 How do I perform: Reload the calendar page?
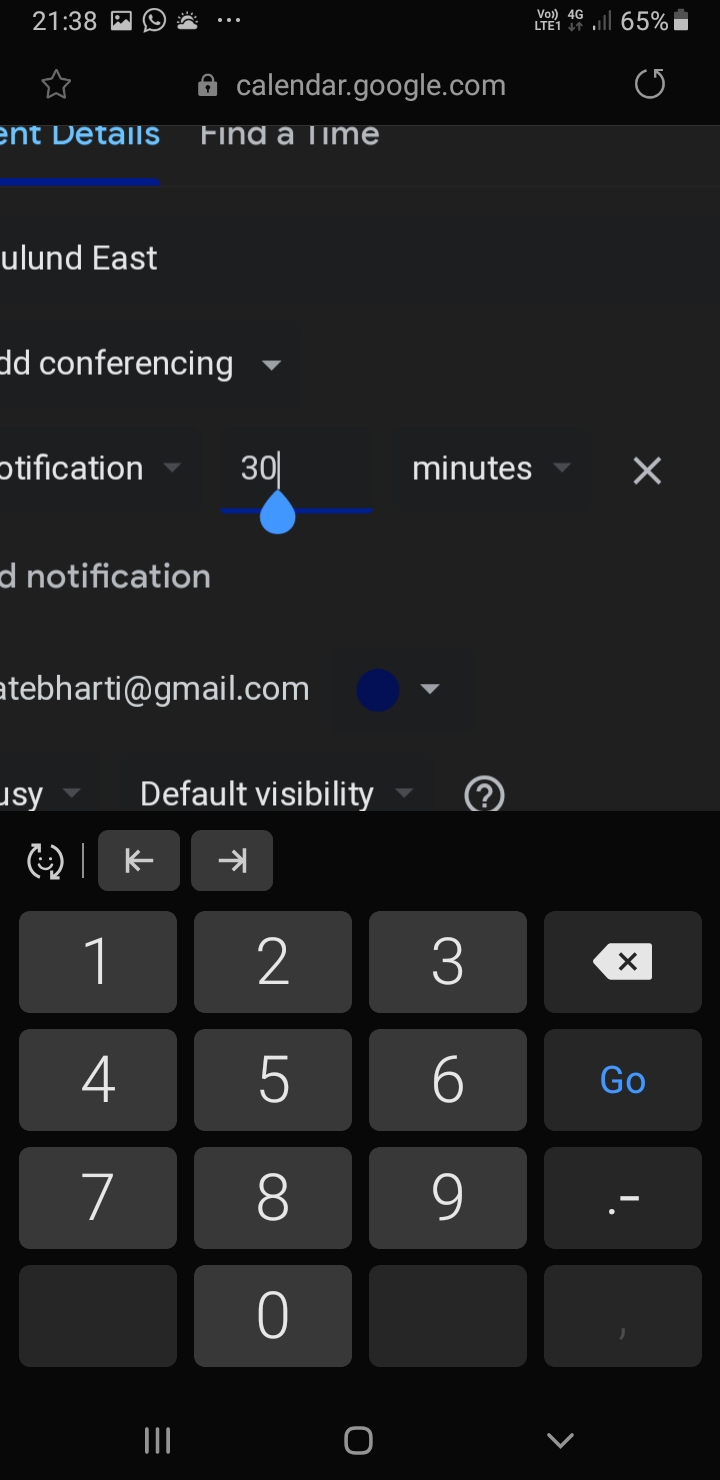click(650, 85)
